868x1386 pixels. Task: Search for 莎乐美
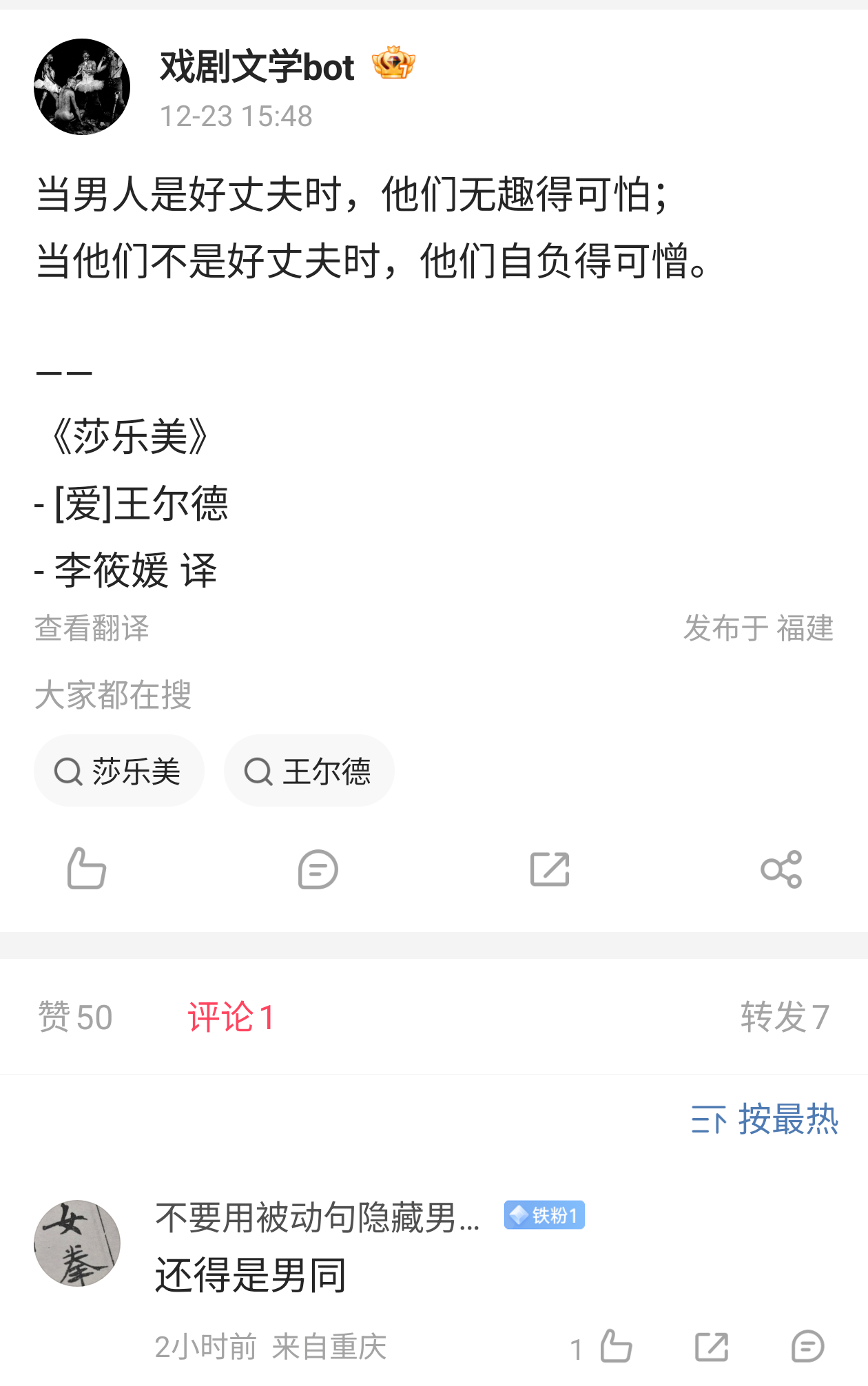click(119, 771)
